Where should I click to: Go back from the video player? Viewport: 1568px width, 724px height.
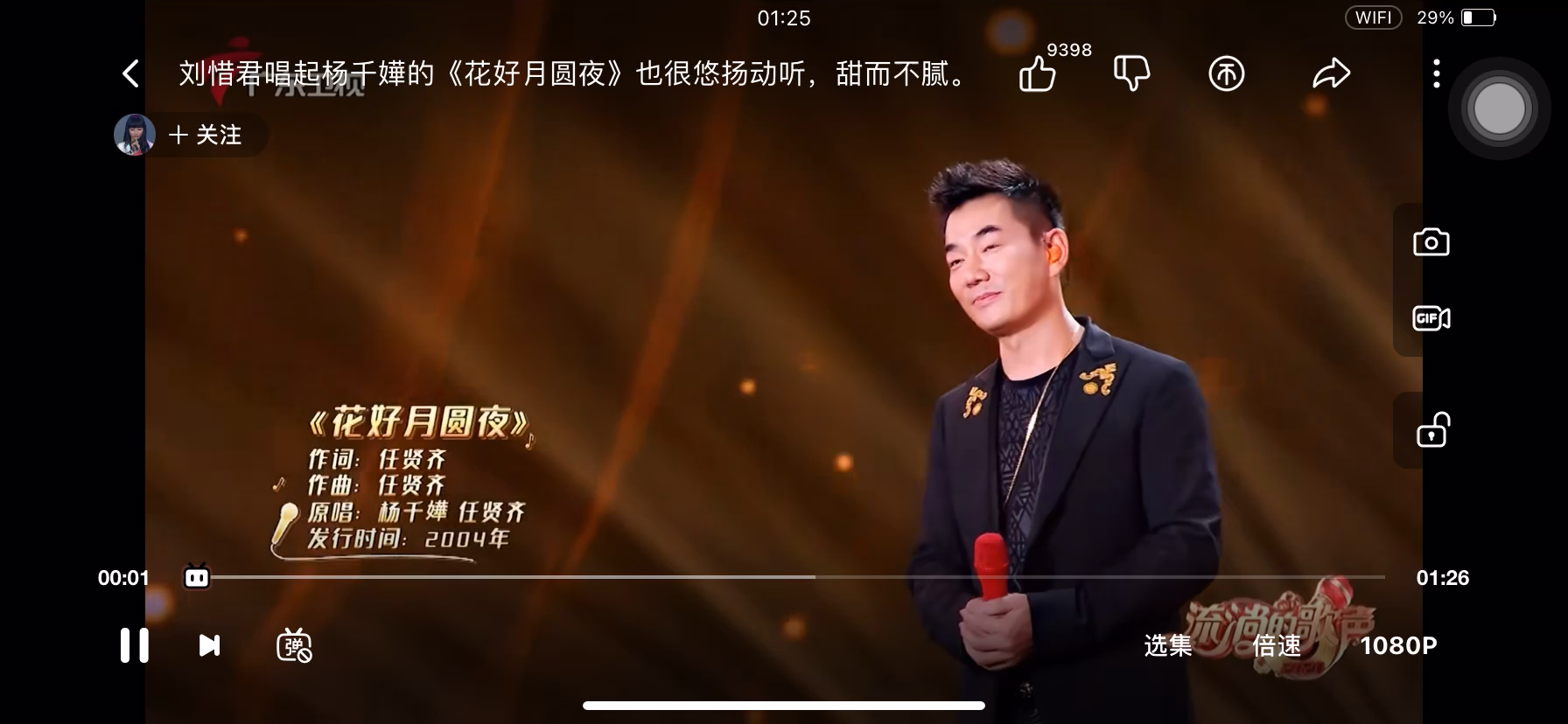click(130, 73)
